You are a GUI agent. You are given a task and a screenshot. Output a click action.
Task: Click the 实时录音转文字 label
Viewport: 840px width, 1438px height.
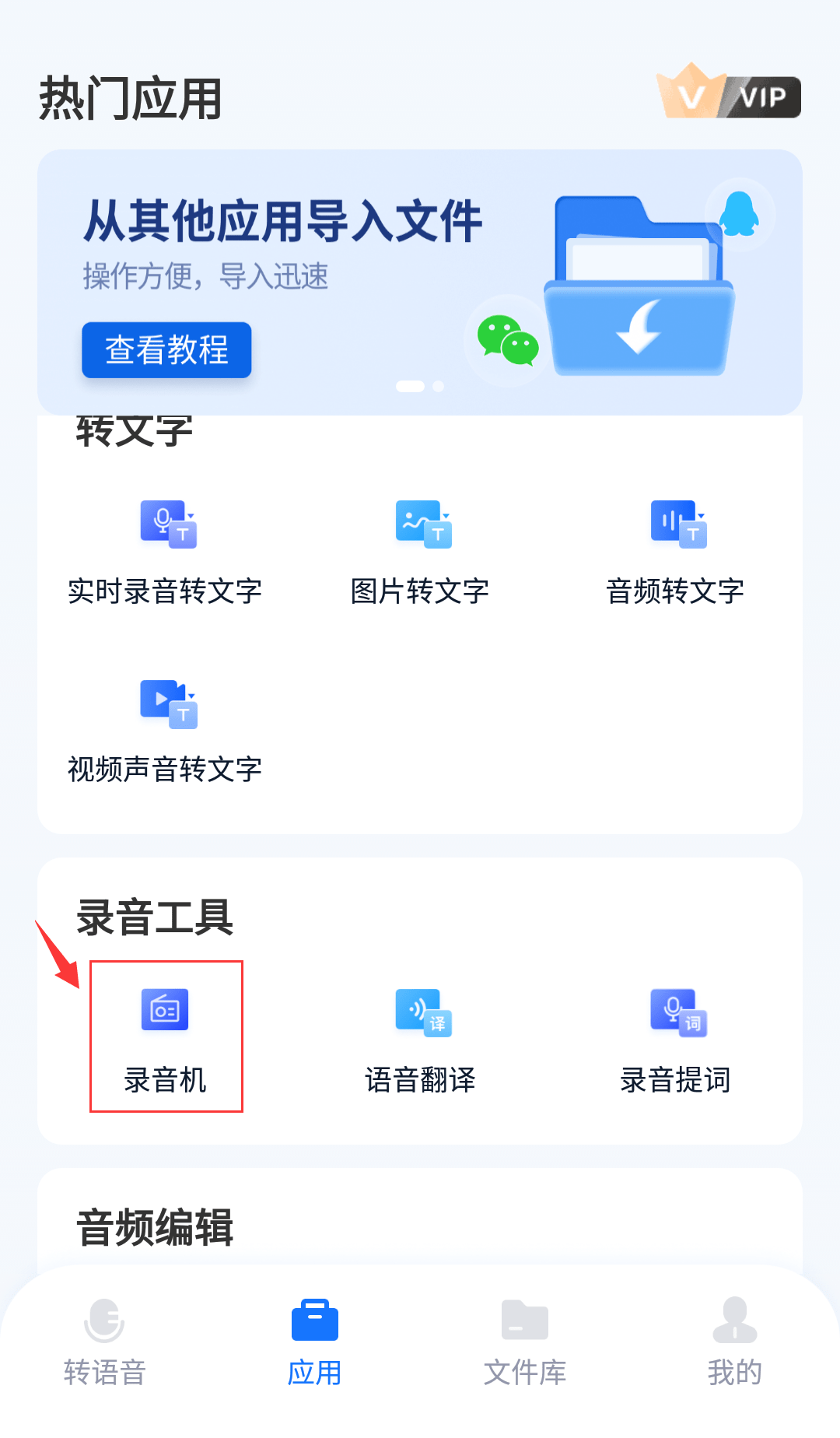click(x=166, y=591)
